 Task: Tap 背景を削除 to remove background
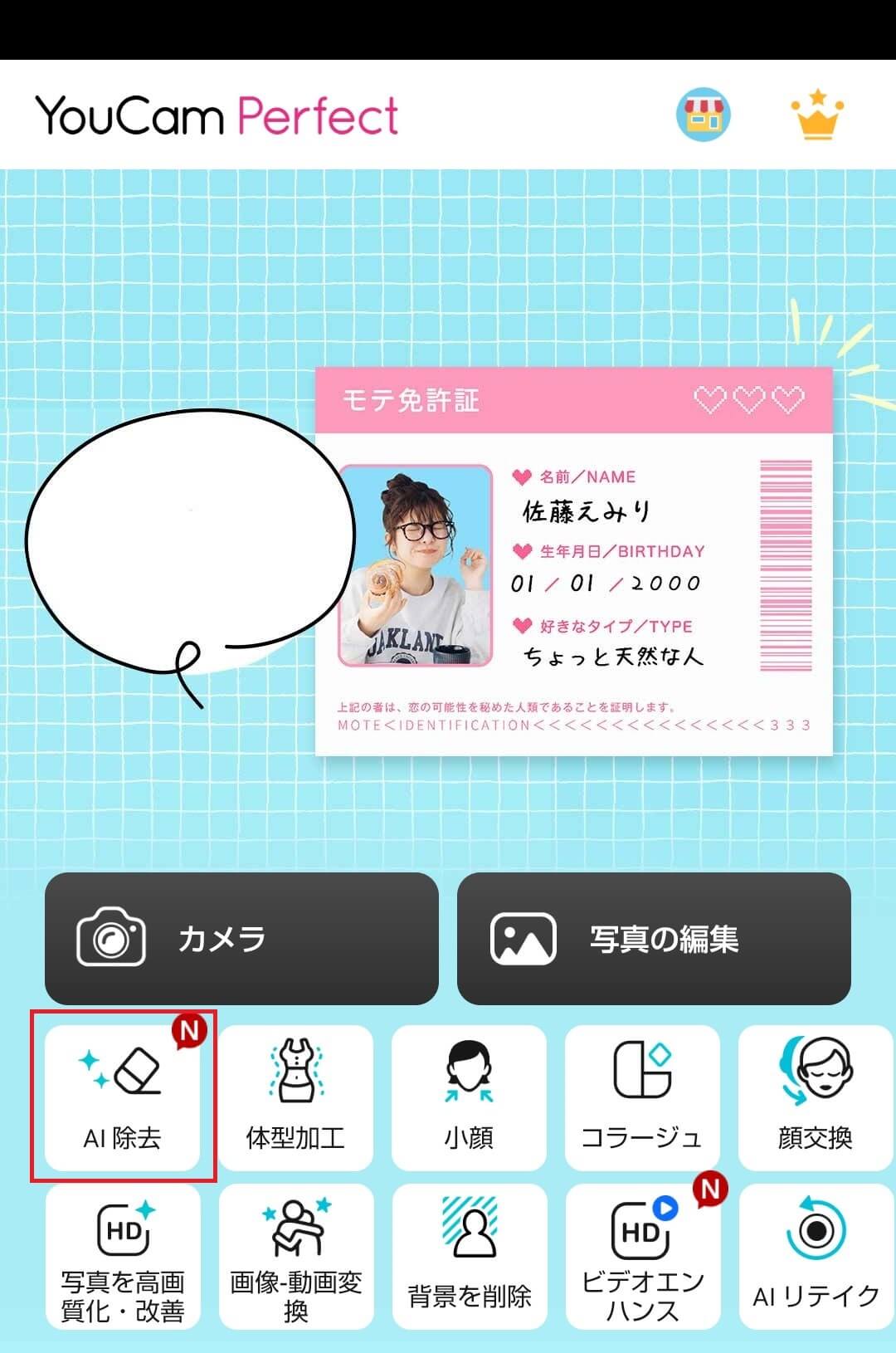(x=470, y=1257)
